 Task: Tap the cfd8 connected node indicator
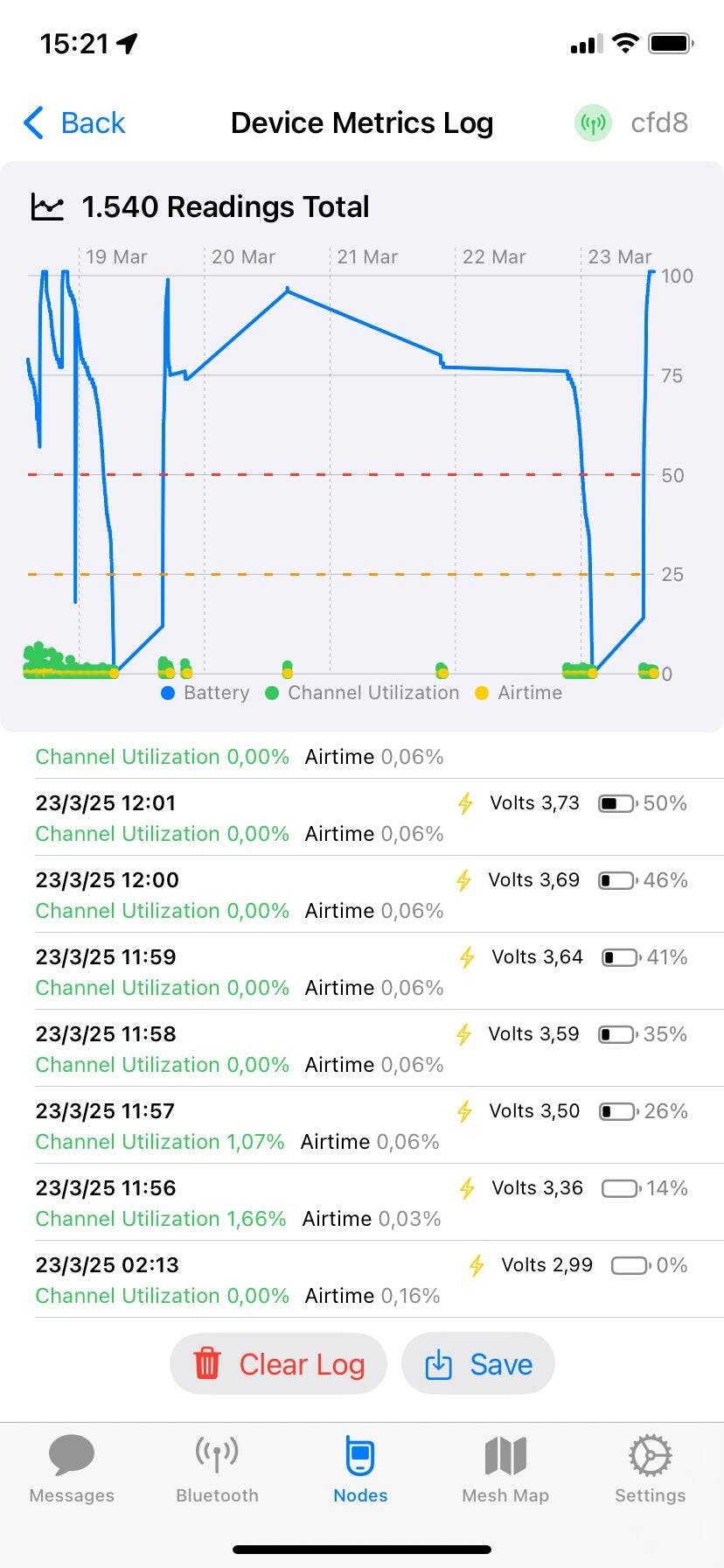(x=633, y=123)
